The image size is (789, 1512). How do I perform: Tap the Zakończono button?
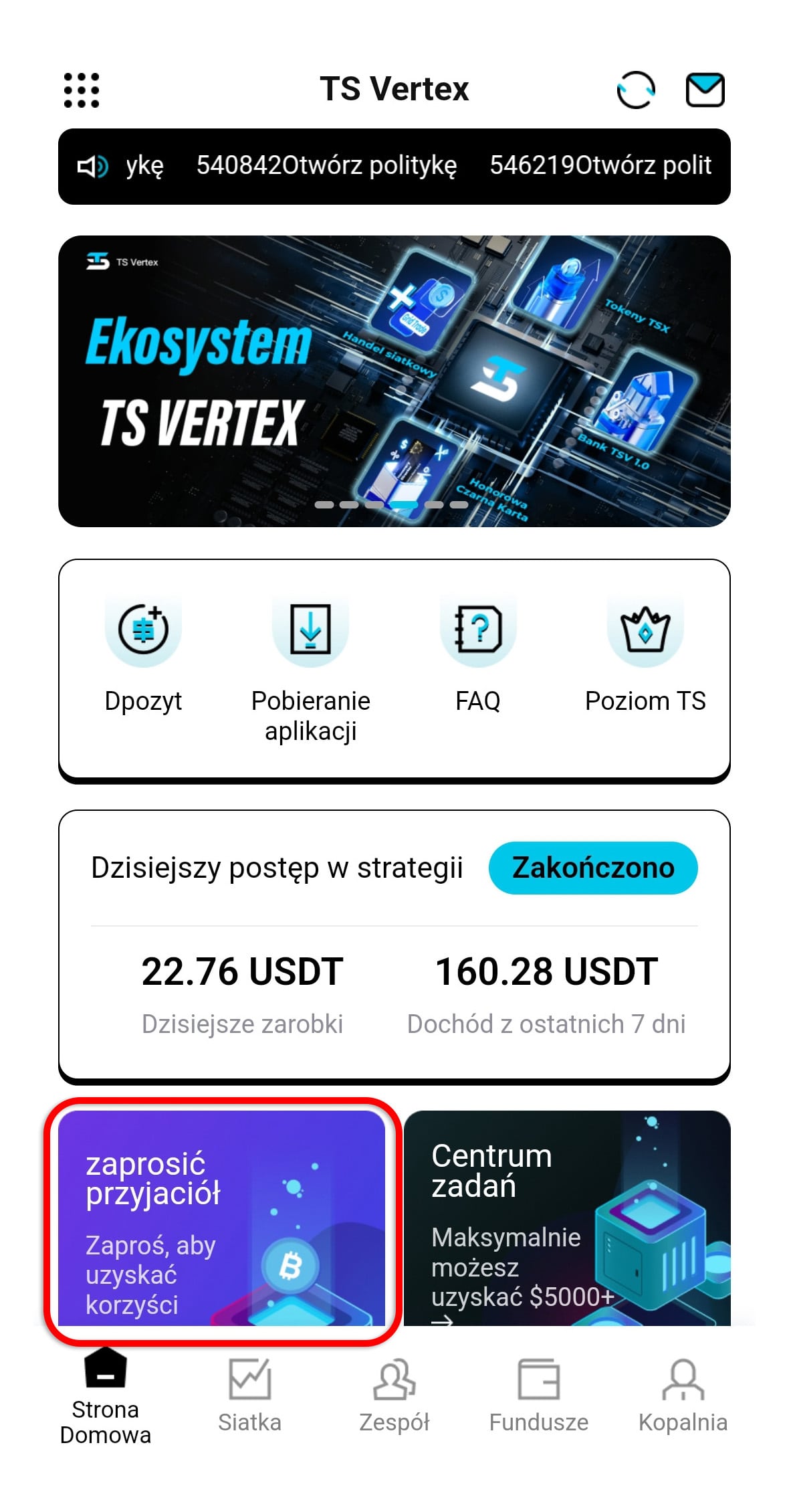[x=593, y=868]
